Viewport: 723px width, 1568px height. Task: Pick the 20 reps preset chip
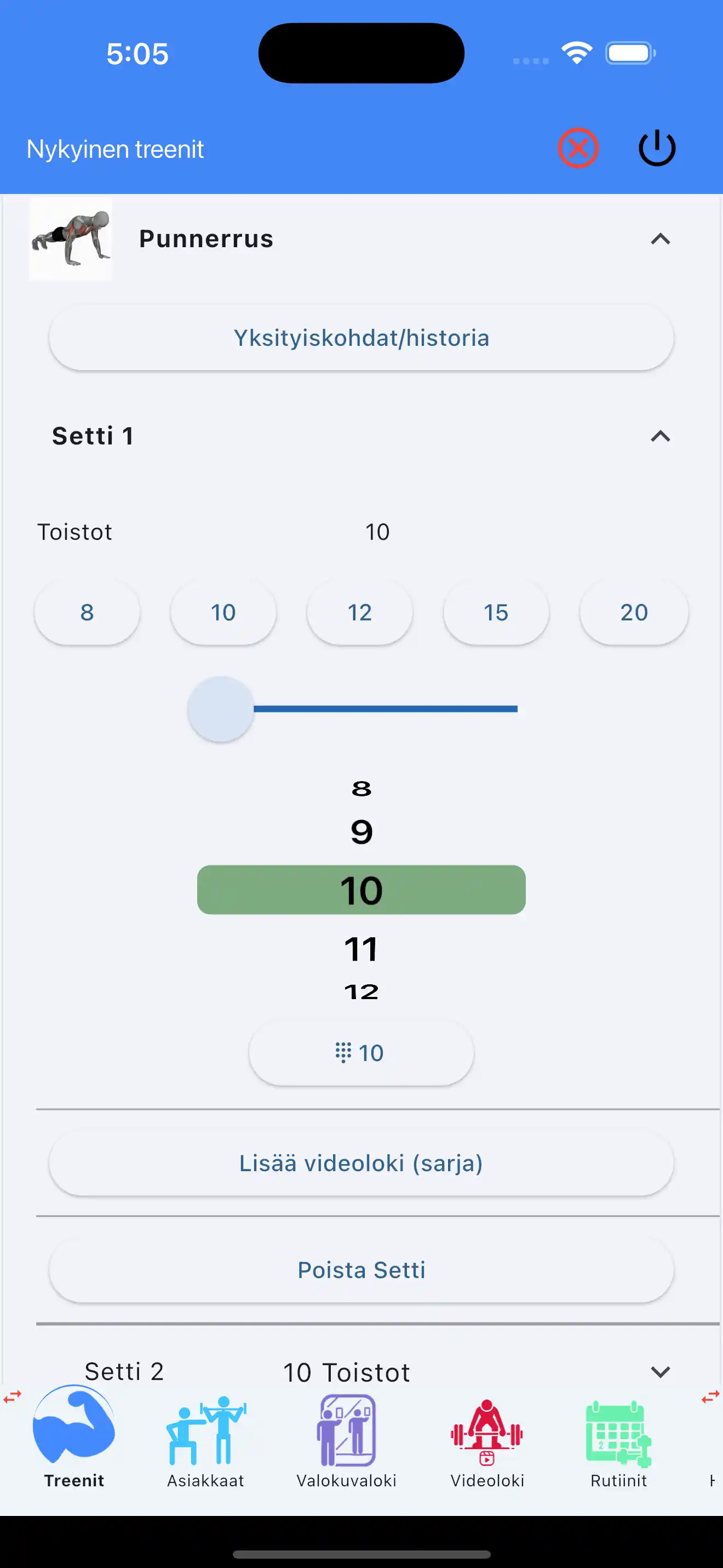634,612
